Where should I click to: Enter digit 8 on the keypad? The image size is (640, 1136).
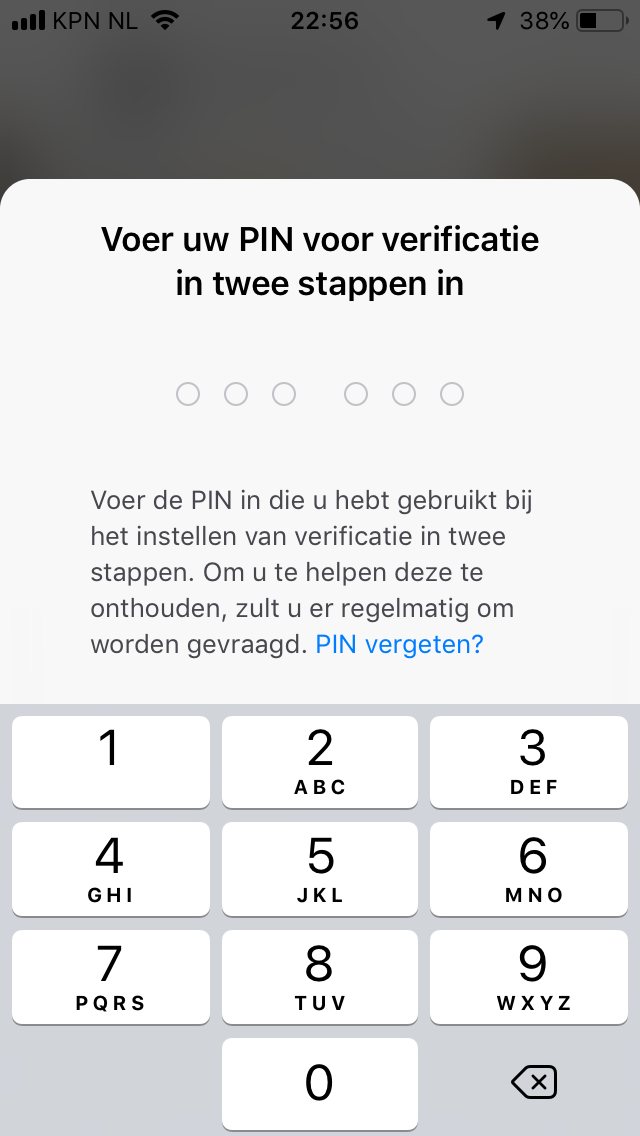tap(320, 977)
